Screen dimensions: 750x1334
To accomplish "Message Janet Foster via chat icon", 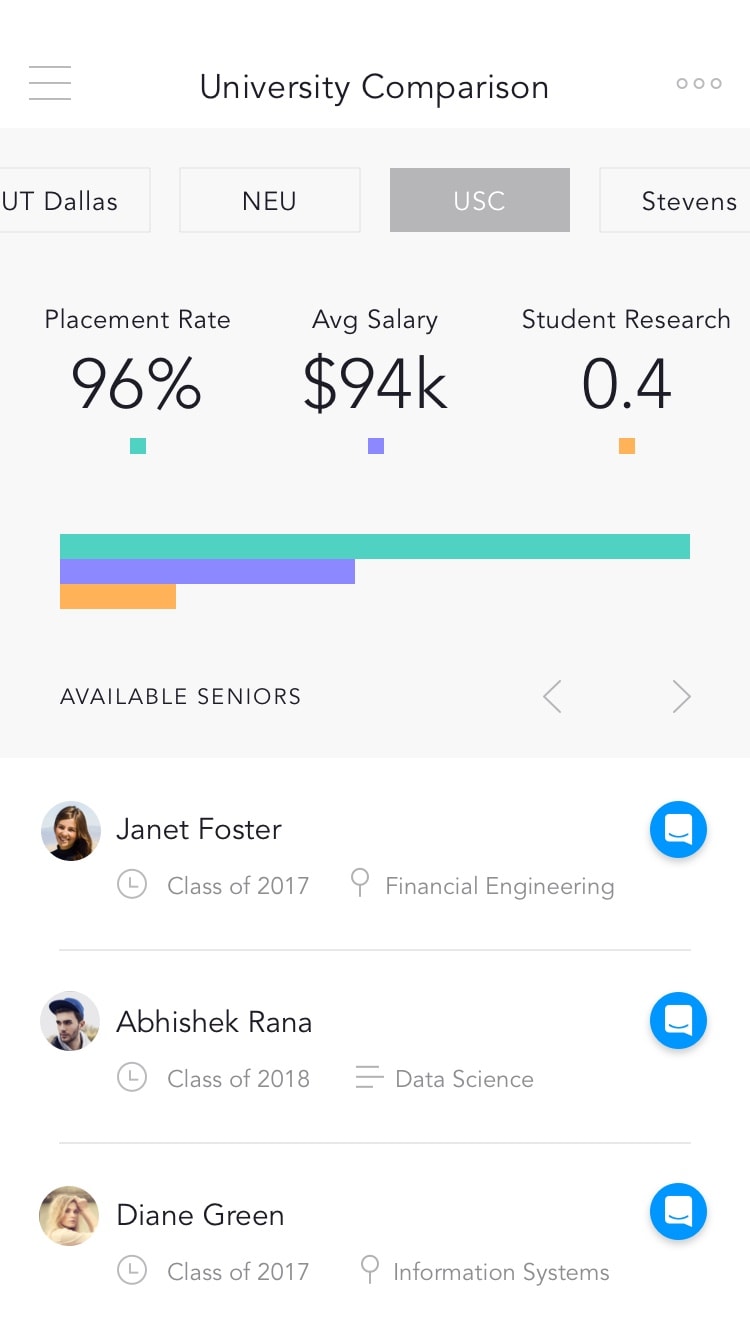I will [x=679, y=829].
